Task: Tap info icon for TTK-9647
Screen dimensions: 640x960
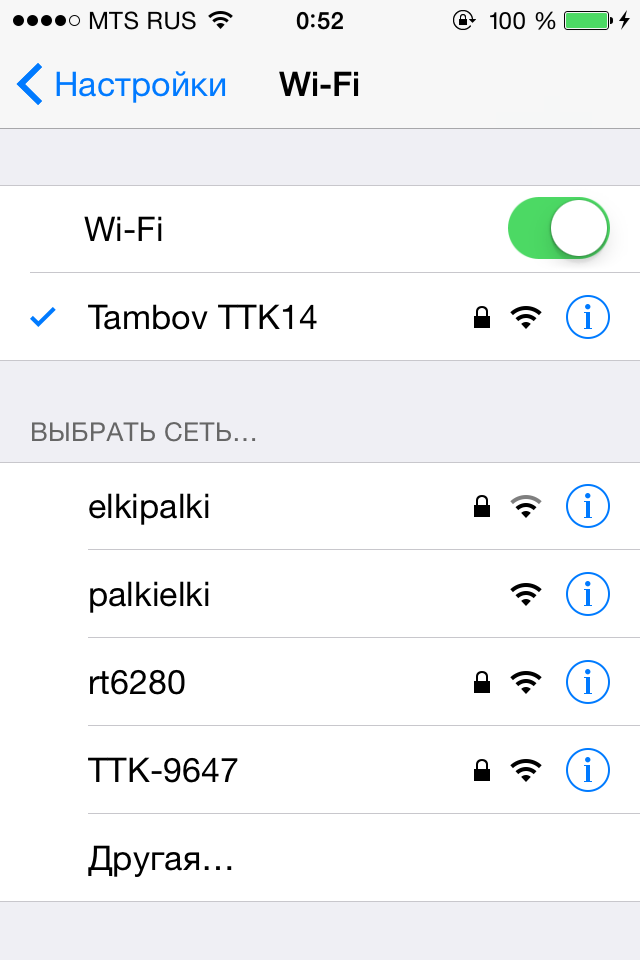Action: tap(588, 771)
